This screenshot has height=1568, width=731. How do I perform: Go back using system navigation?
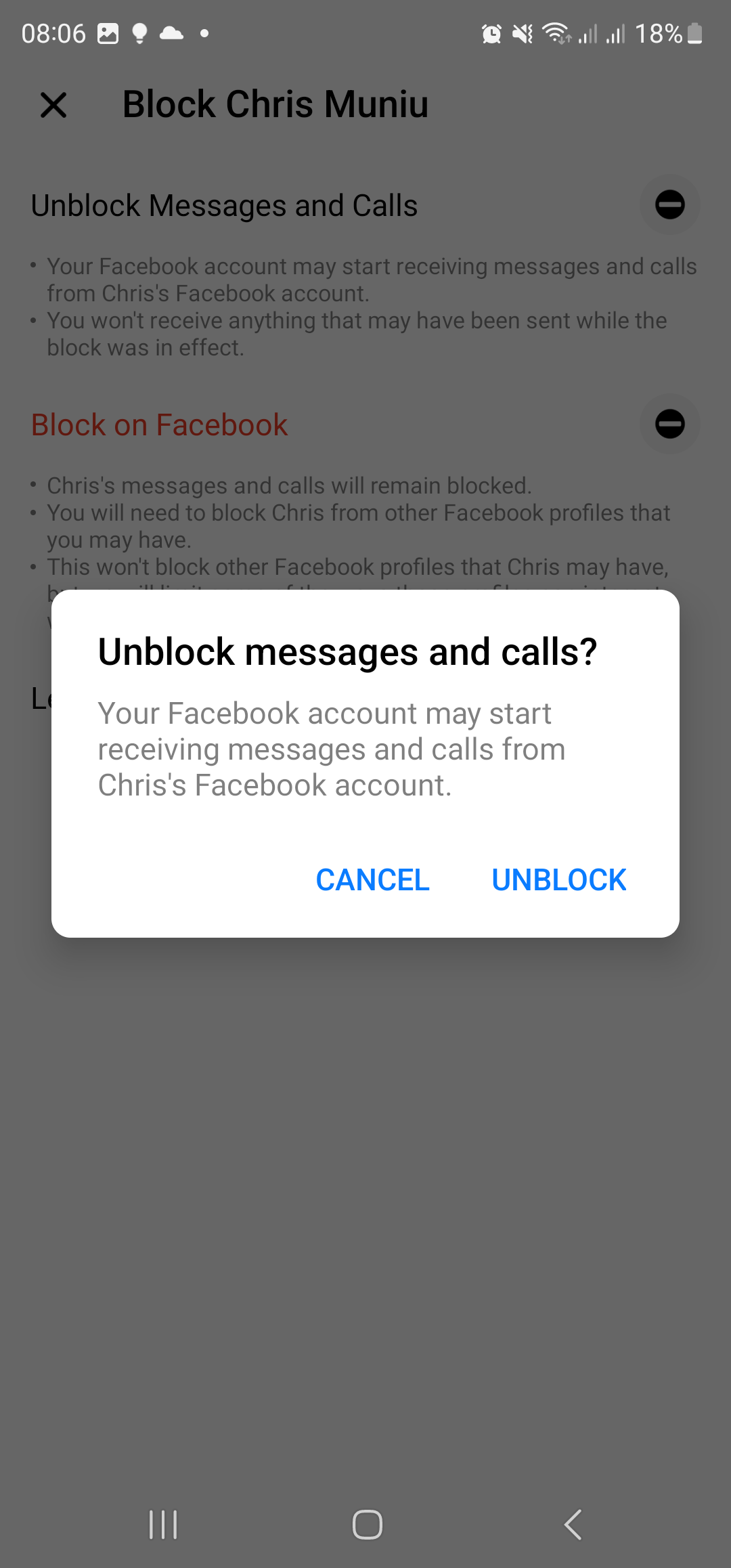[573, 1525]
